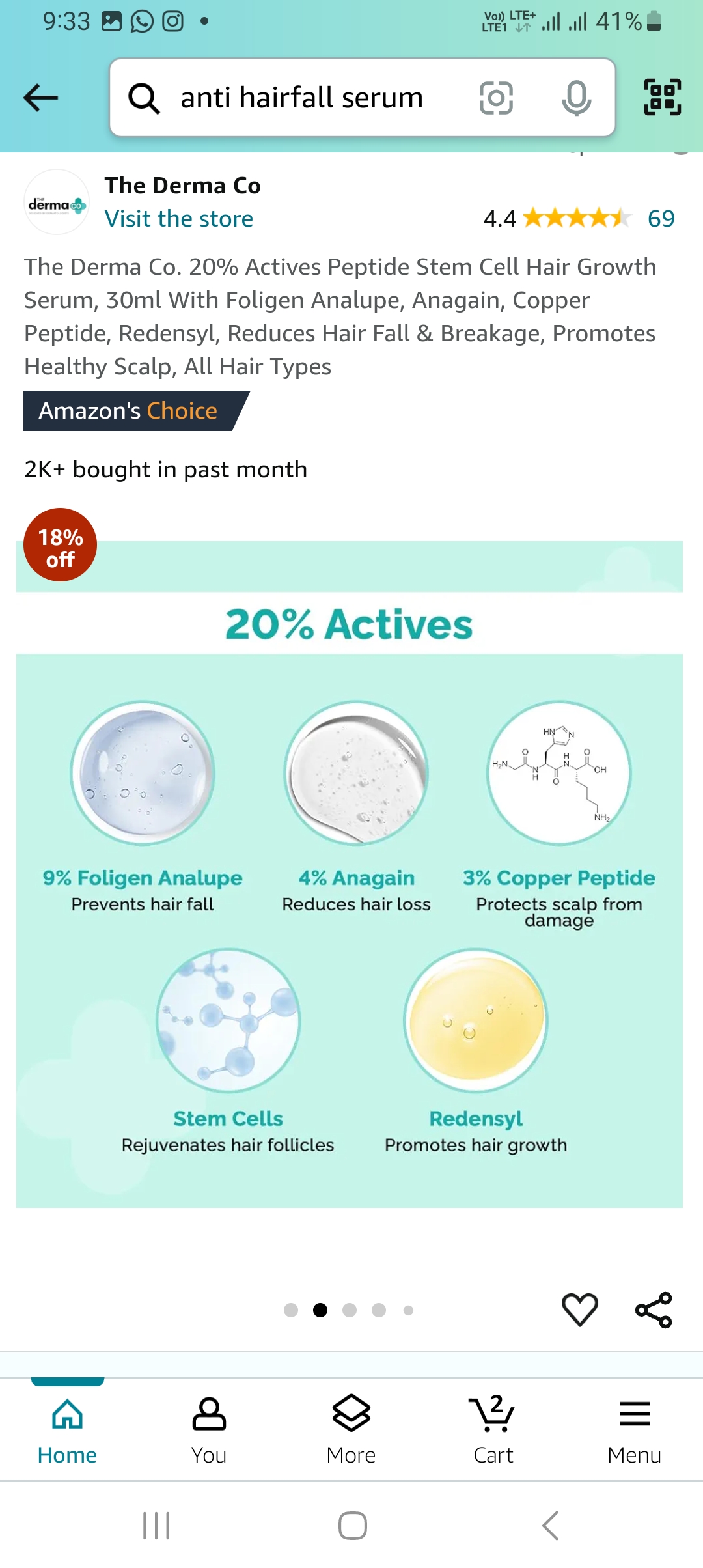Open Visit the store link
Image resolution: width=703 pixels, height=1568 pixels.
coord(180,218)
